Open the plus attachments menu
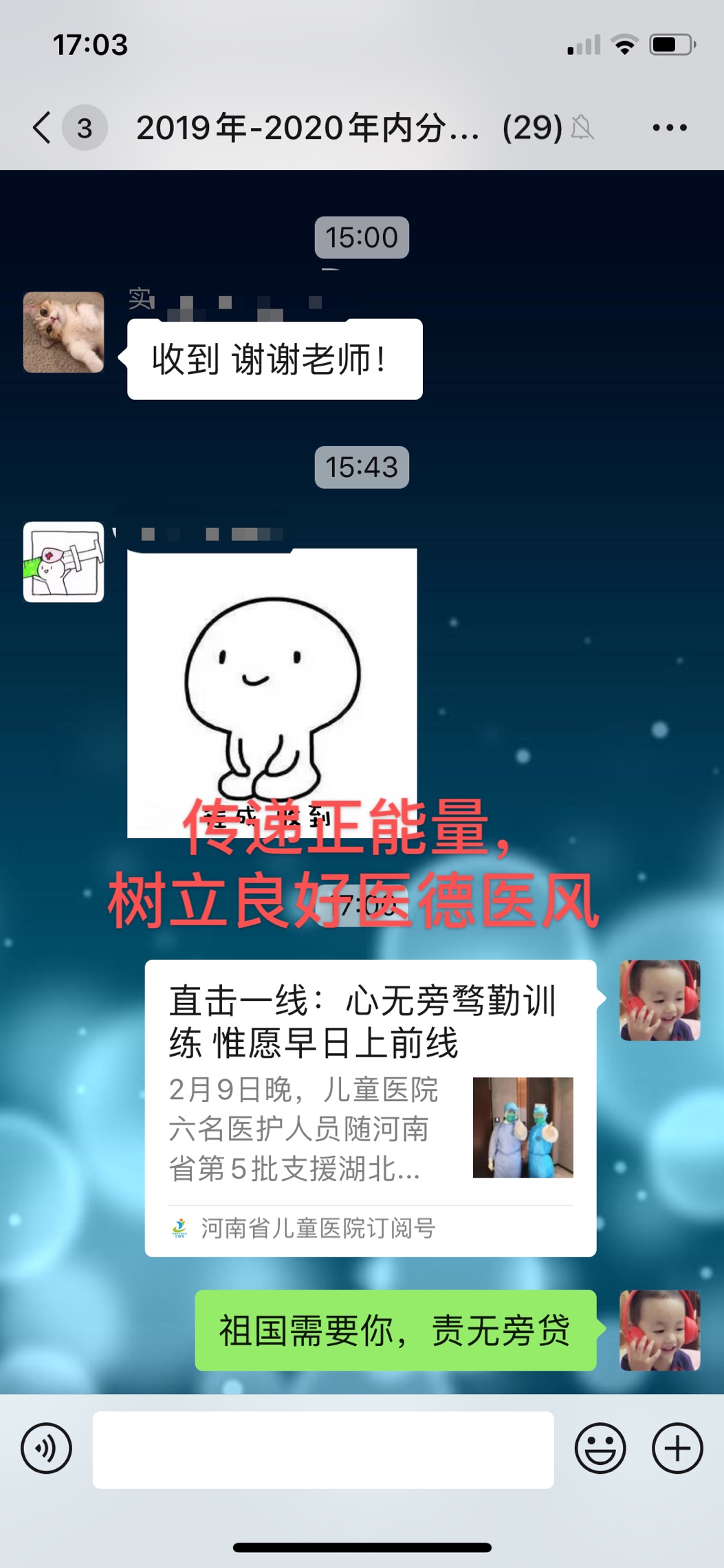The height and width of the screenshot is (1568, 724). point(677,1448)
